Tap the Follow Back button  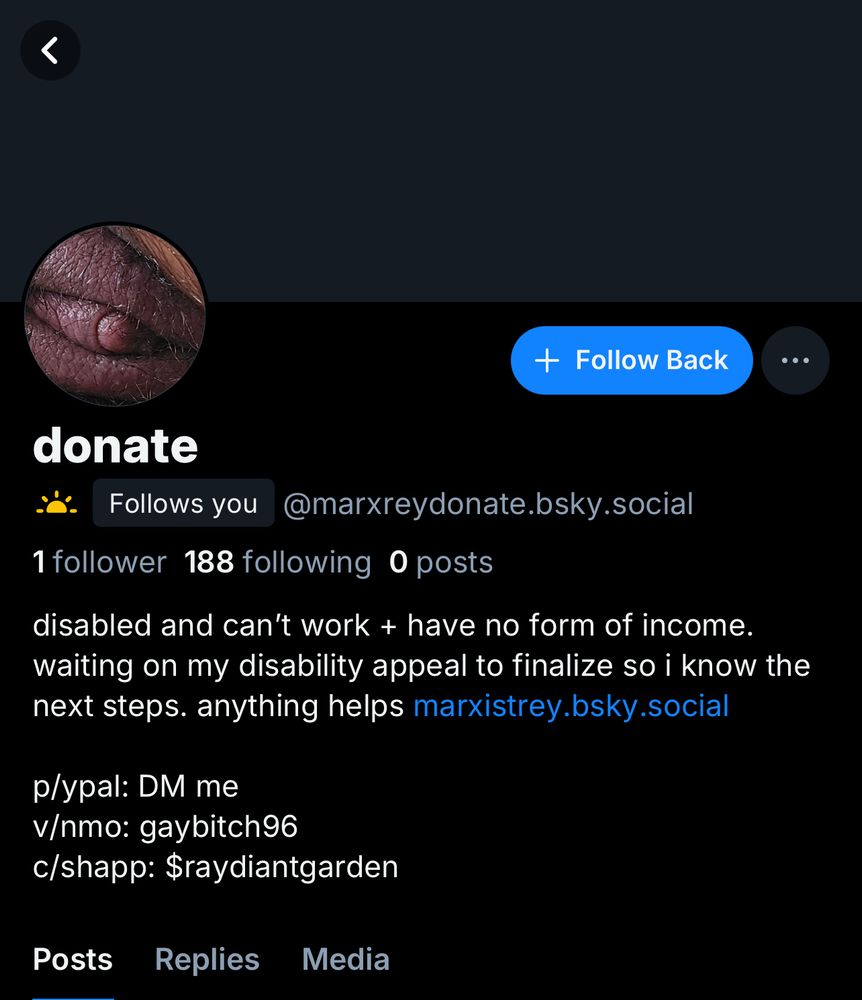tap(631, 360)
